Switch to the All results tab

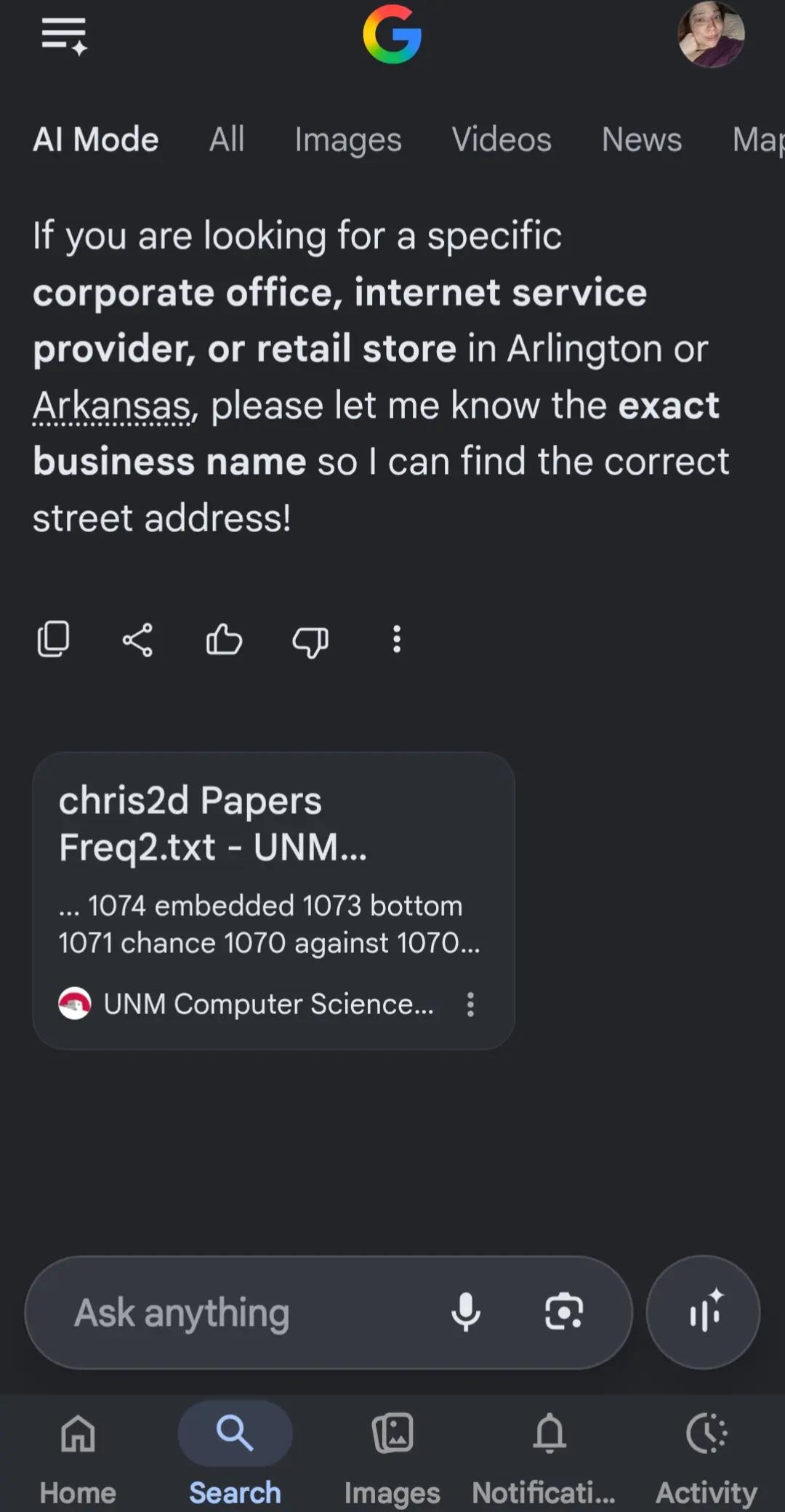(x=227, y=139)
